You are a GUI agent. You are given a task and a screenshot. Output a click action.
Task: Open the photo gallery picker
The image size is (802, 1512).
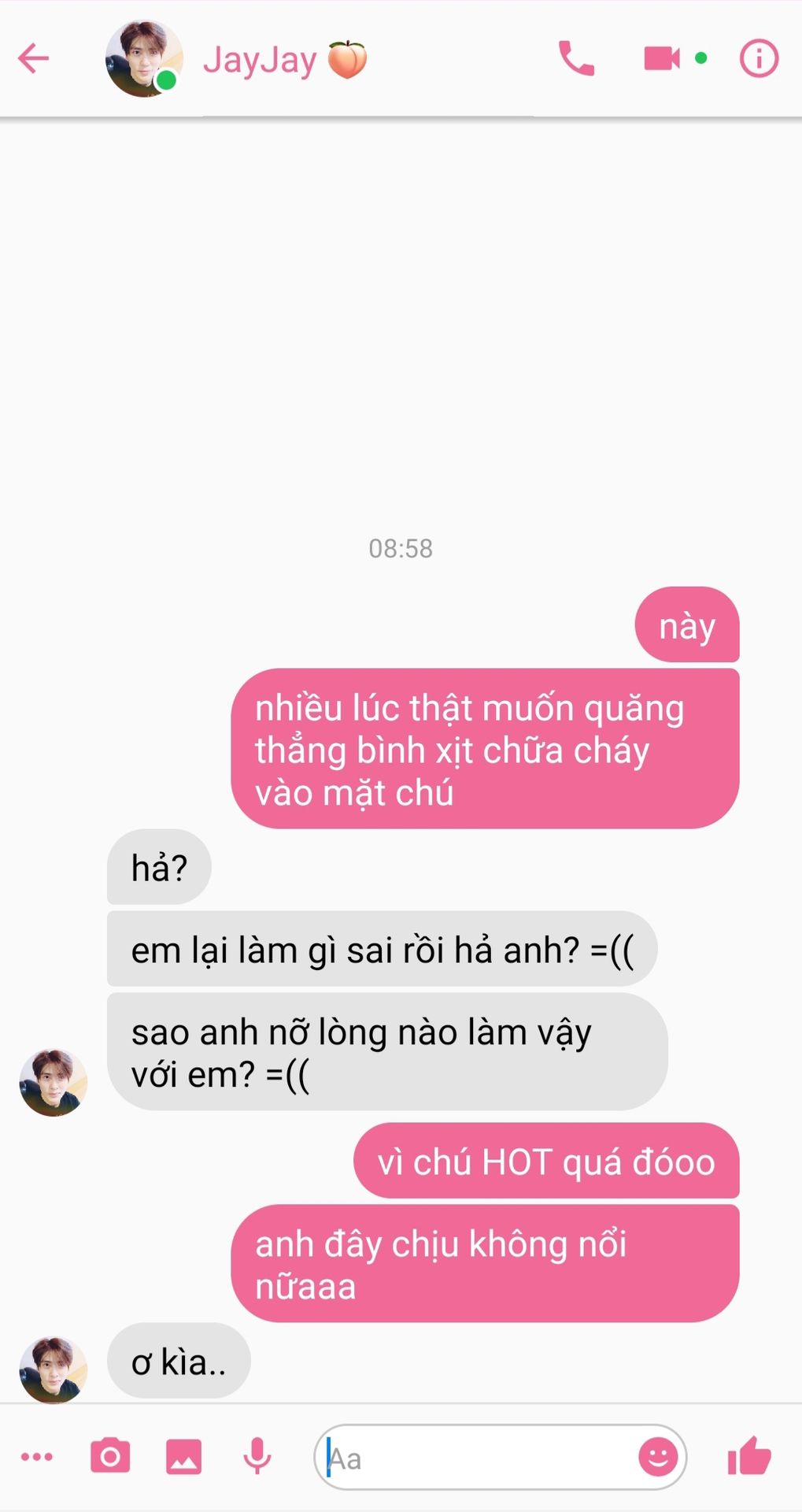[x=183, y=1457]
